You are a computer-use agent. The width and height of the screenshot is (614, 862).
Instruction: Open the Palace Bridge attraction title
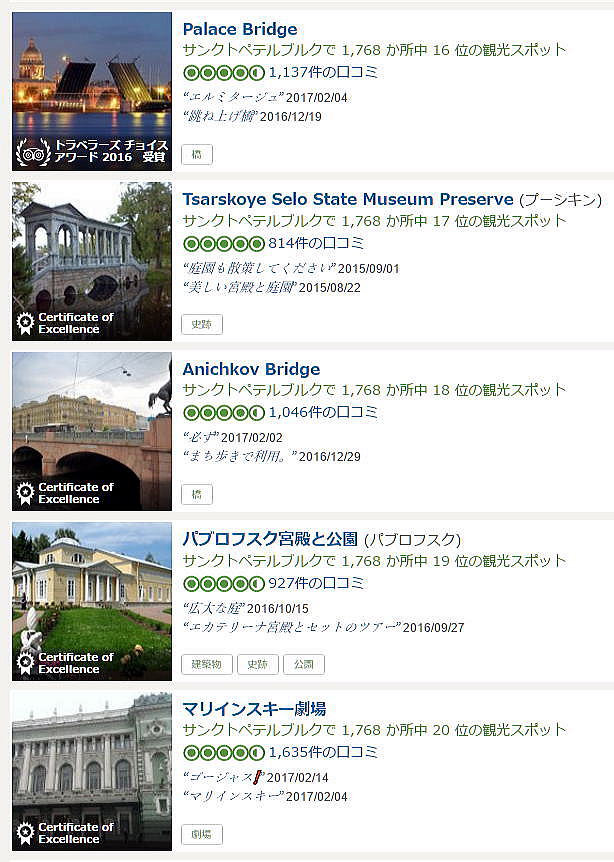(240, 29)
